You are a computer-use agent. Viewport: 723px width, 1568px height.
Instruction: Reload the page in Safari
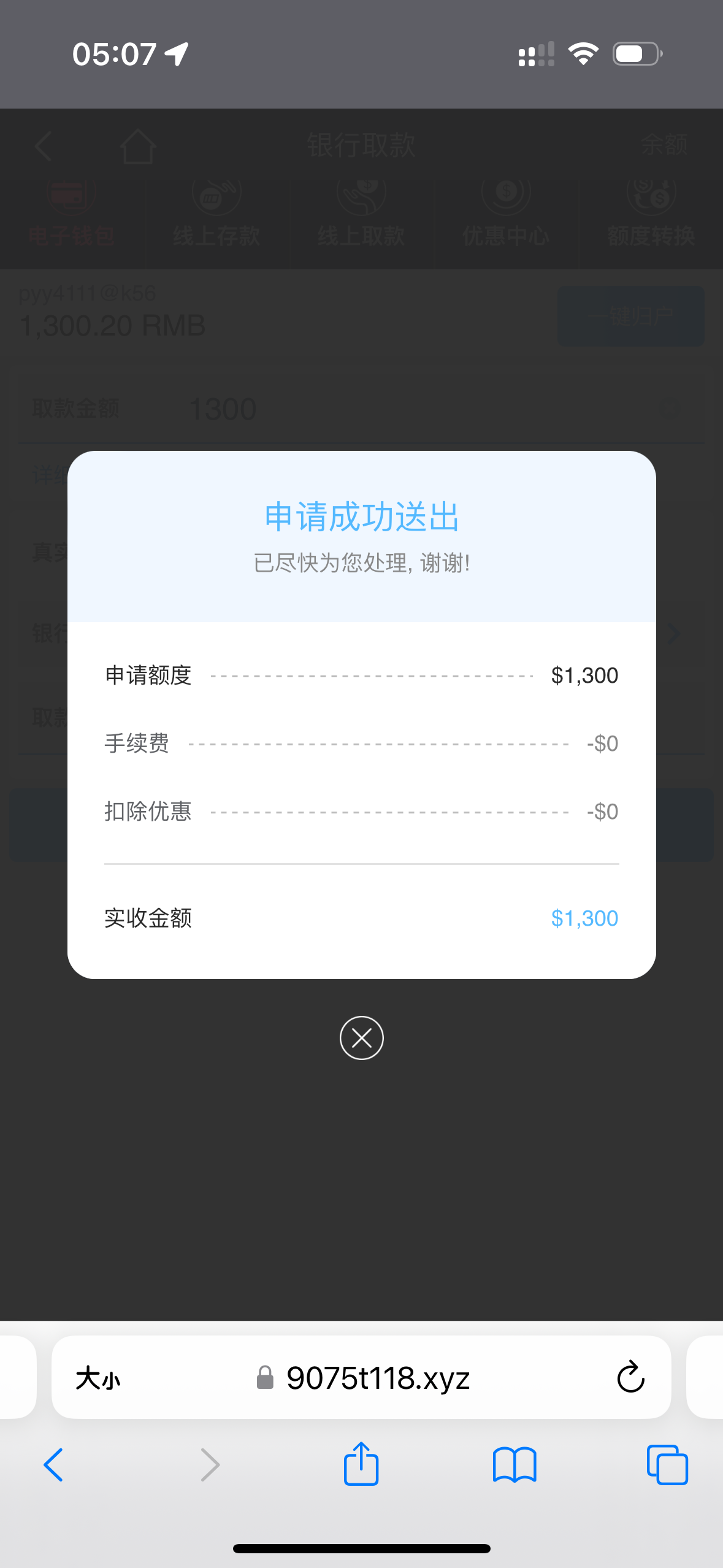630,1377
